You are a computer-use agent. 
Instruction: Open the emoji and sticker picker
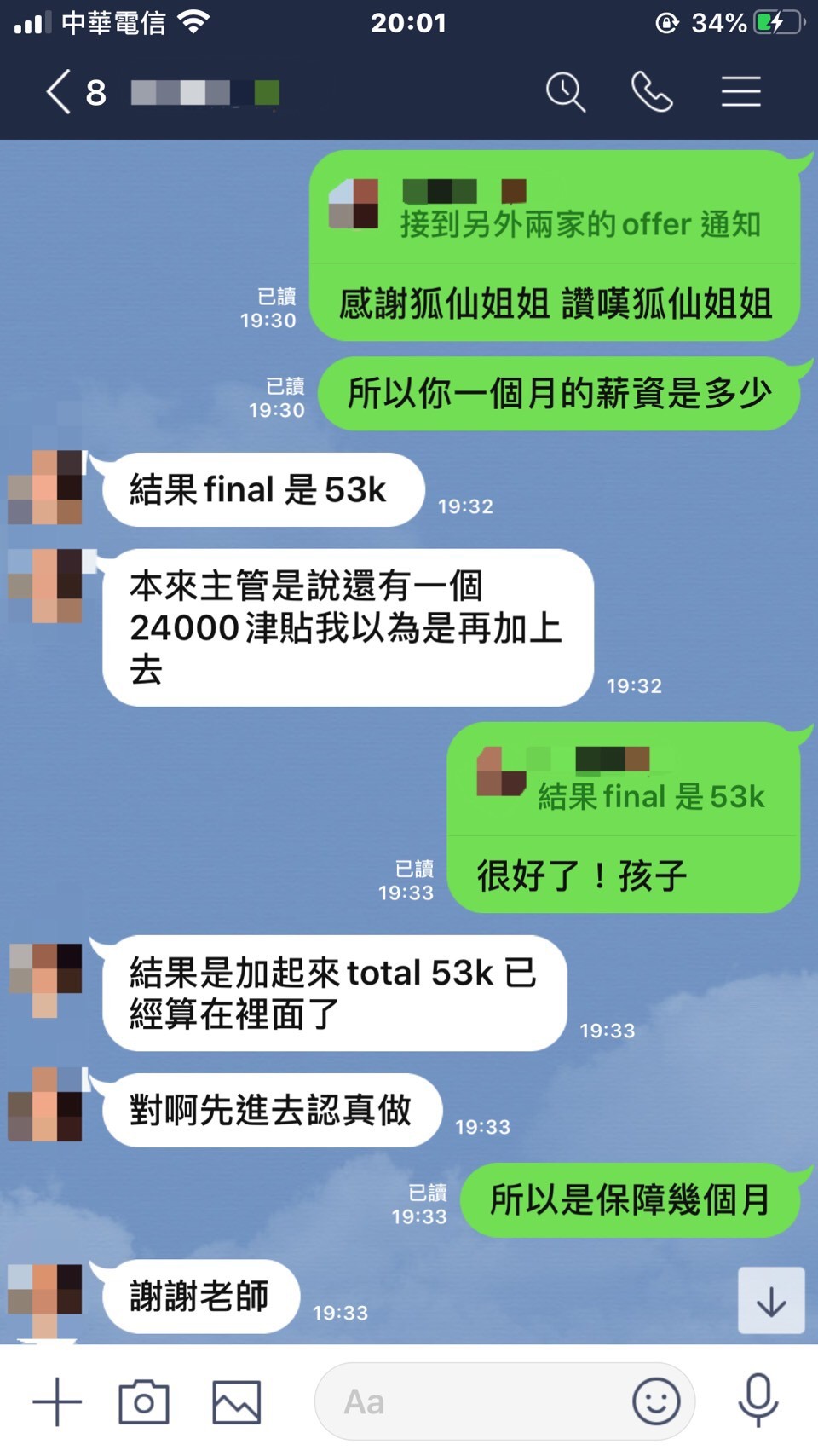pos(656,1401)
